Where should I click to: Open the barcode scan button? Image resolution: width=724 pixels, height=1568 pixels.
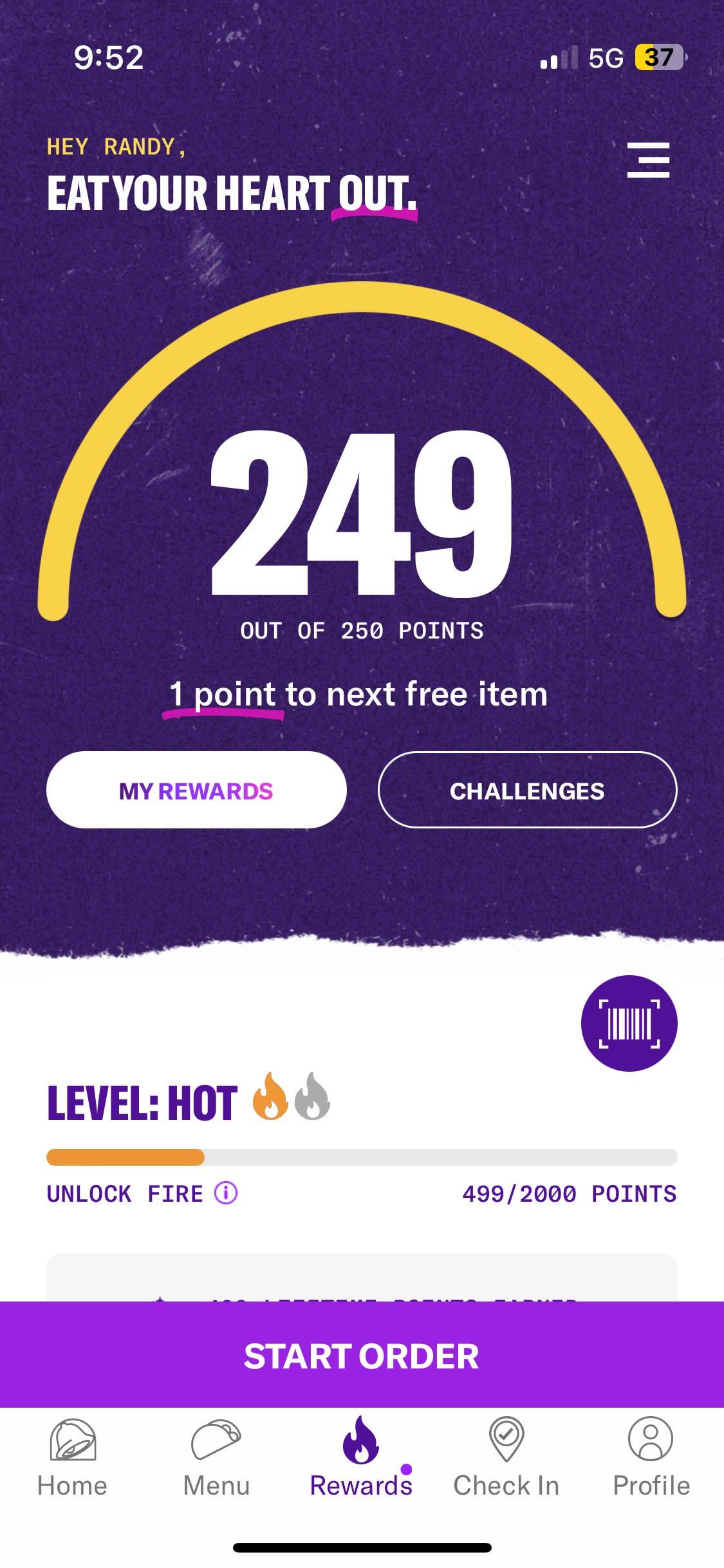pos(629,1023)
